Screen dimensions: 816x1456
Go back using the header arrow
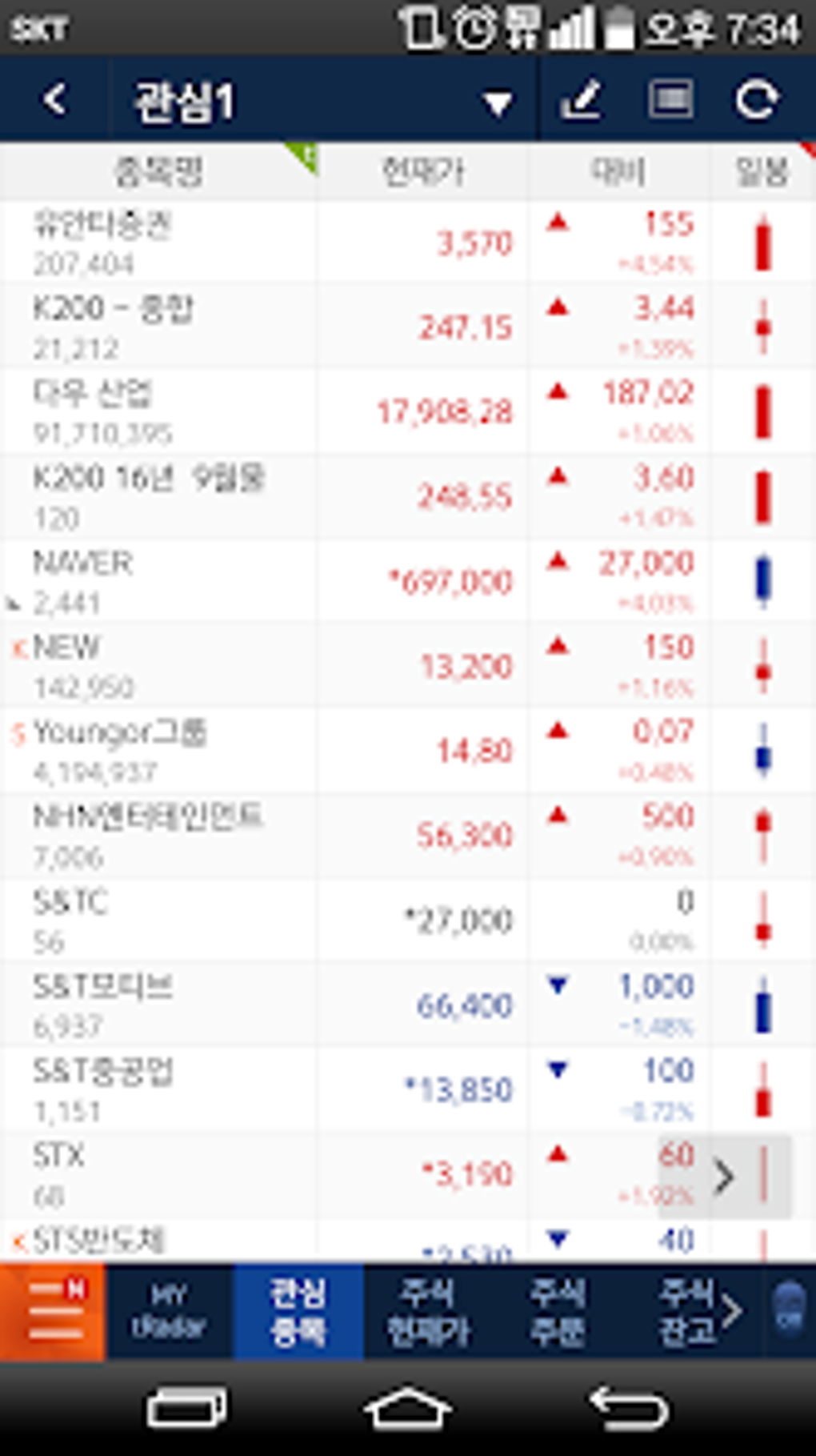pyautogui.click(x=54, y=100)
